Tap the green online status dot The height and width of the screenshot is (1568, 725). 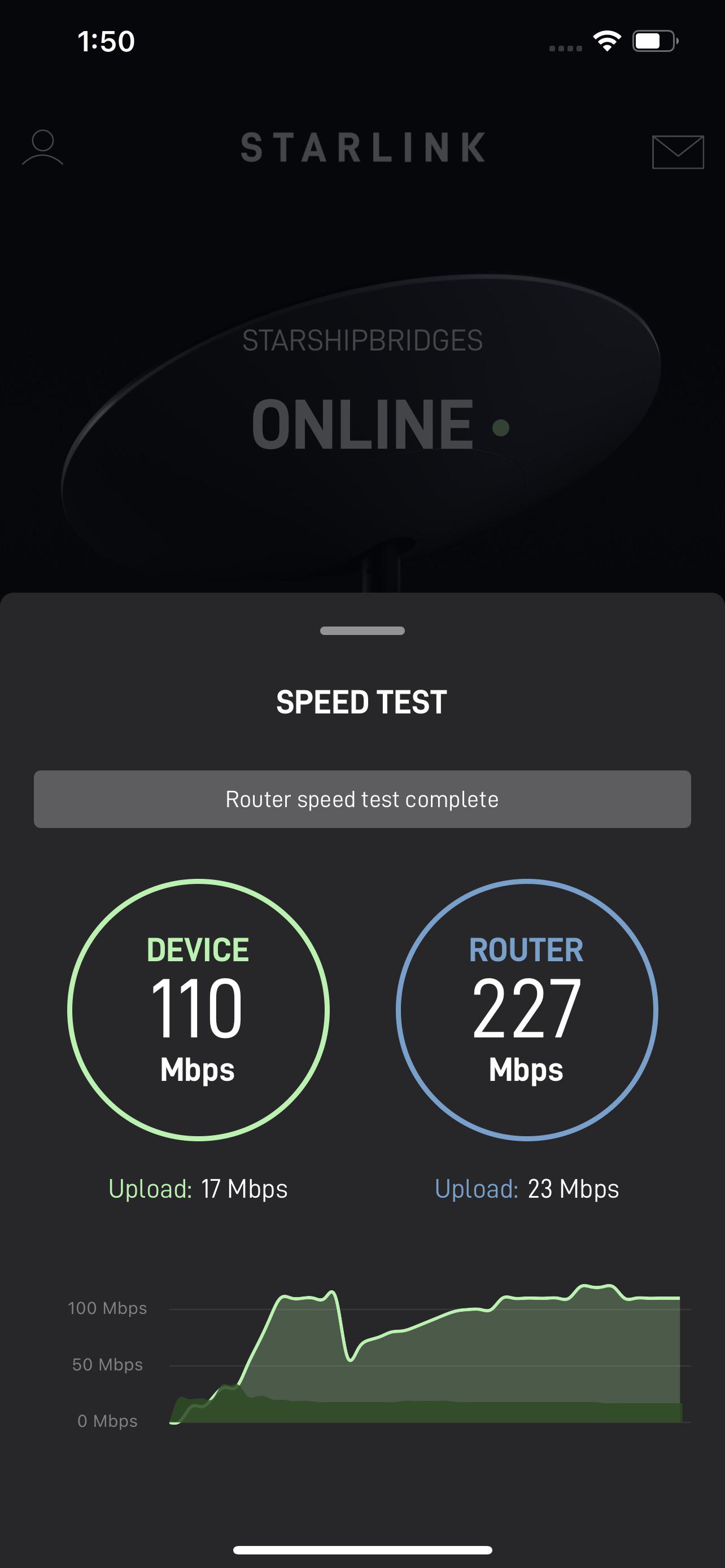click(x=500, y=427)
